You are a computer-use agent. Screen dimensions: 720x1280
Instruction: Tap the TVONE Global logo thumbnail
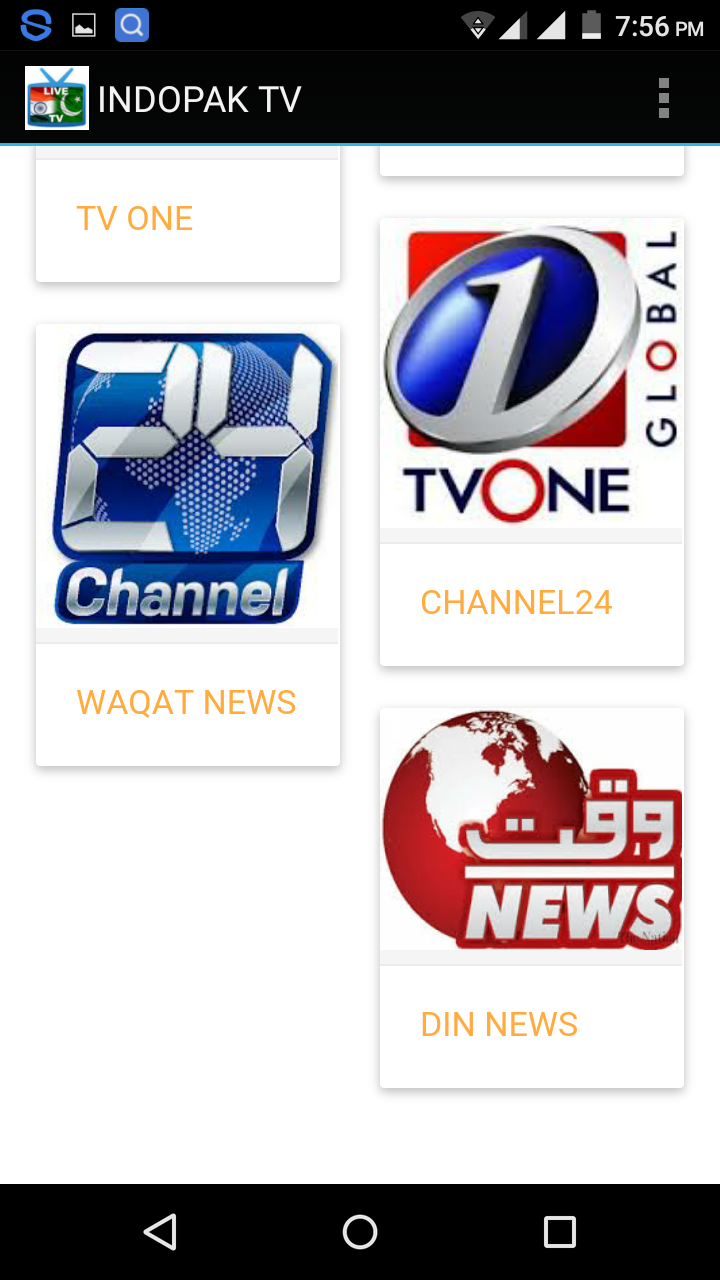pyautogui.click(x=531, y=372)
